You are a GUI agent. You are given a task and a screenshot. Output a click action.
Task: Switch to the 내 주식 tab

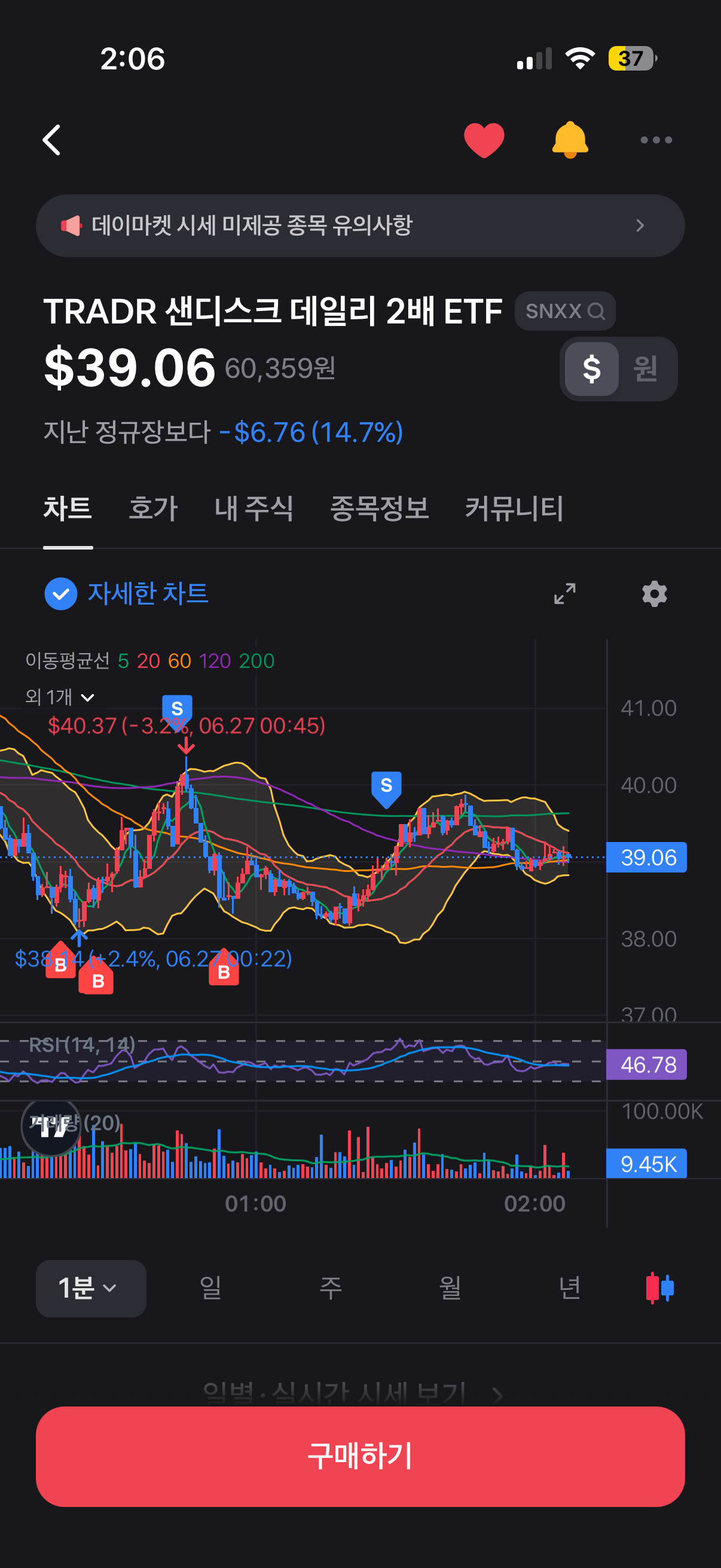[x=253, y=508]
